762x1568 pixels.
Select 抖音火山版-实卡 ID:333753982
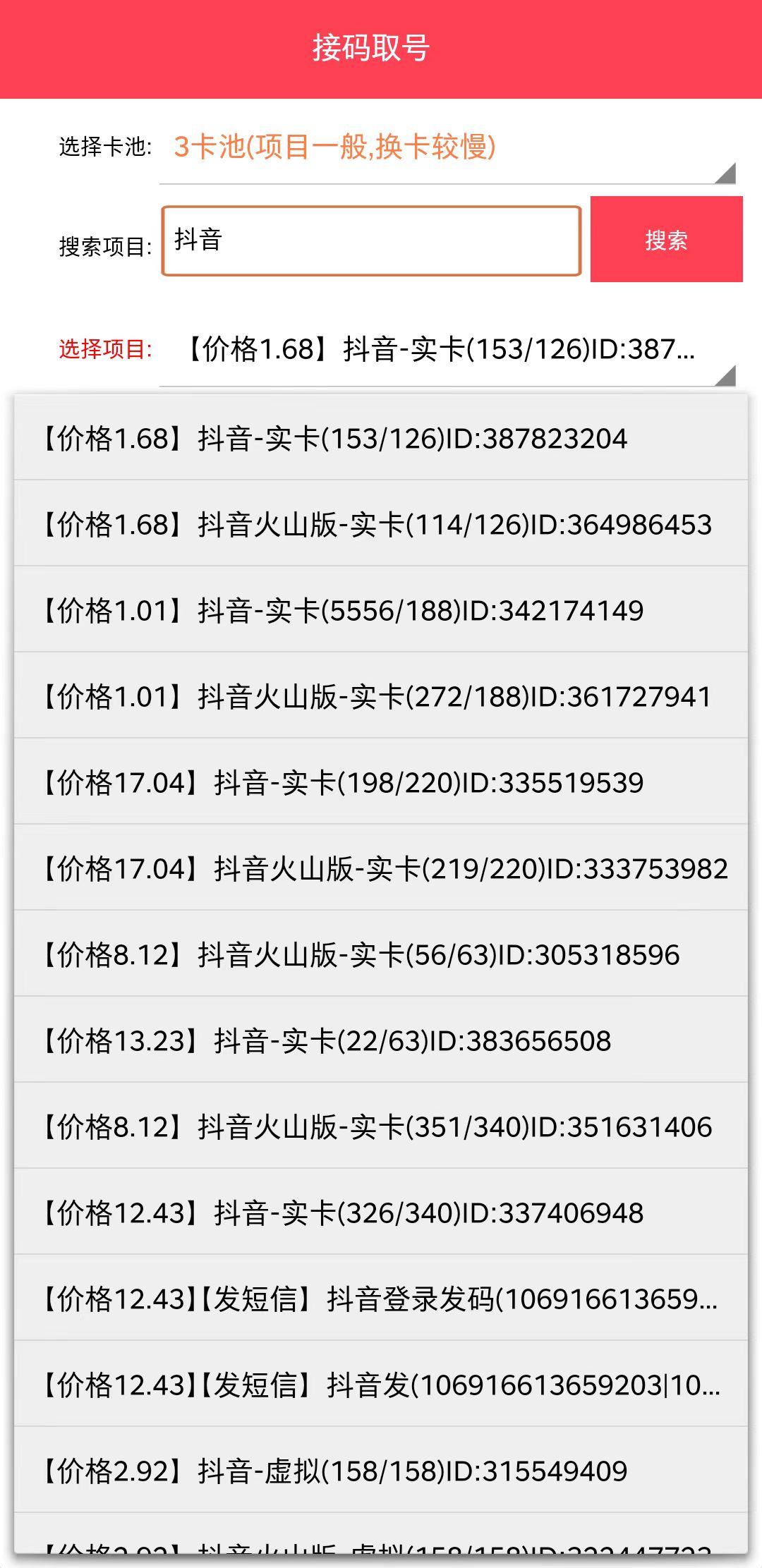click(x=381, y=870)
